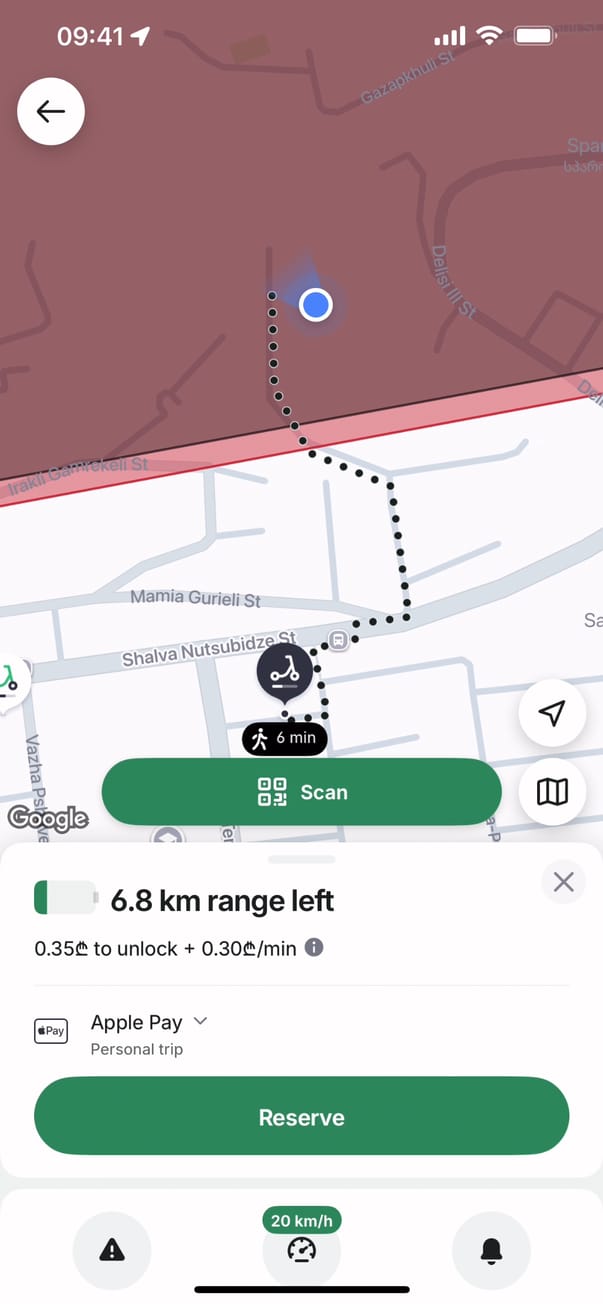
Task: Ring the scooter bell
Action: 491,1249
